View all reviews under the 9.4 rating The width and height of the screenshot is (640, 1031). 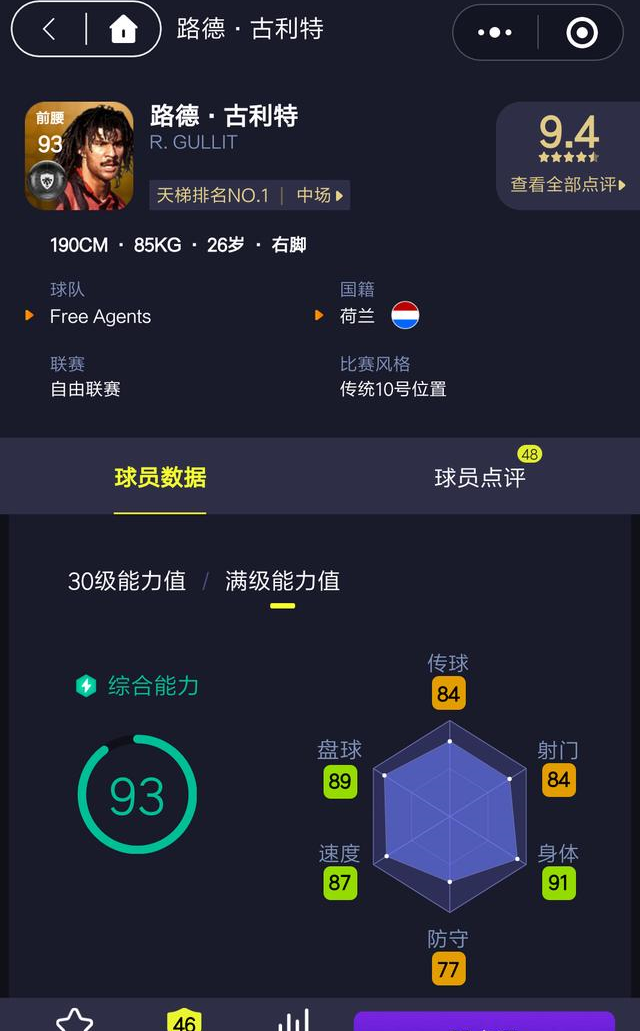click(x=567, y=185)
